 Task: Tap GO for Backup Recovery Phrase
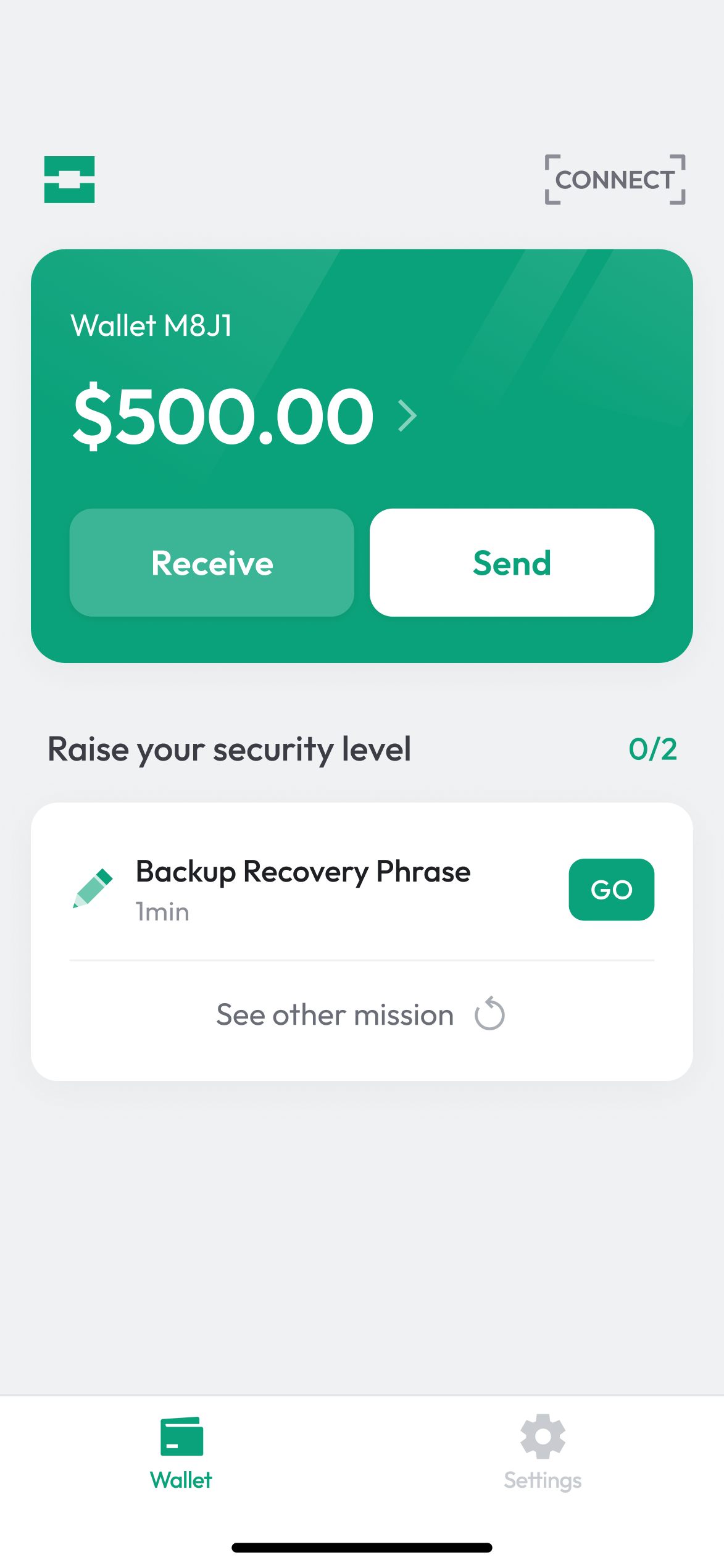tap(611, 890)
